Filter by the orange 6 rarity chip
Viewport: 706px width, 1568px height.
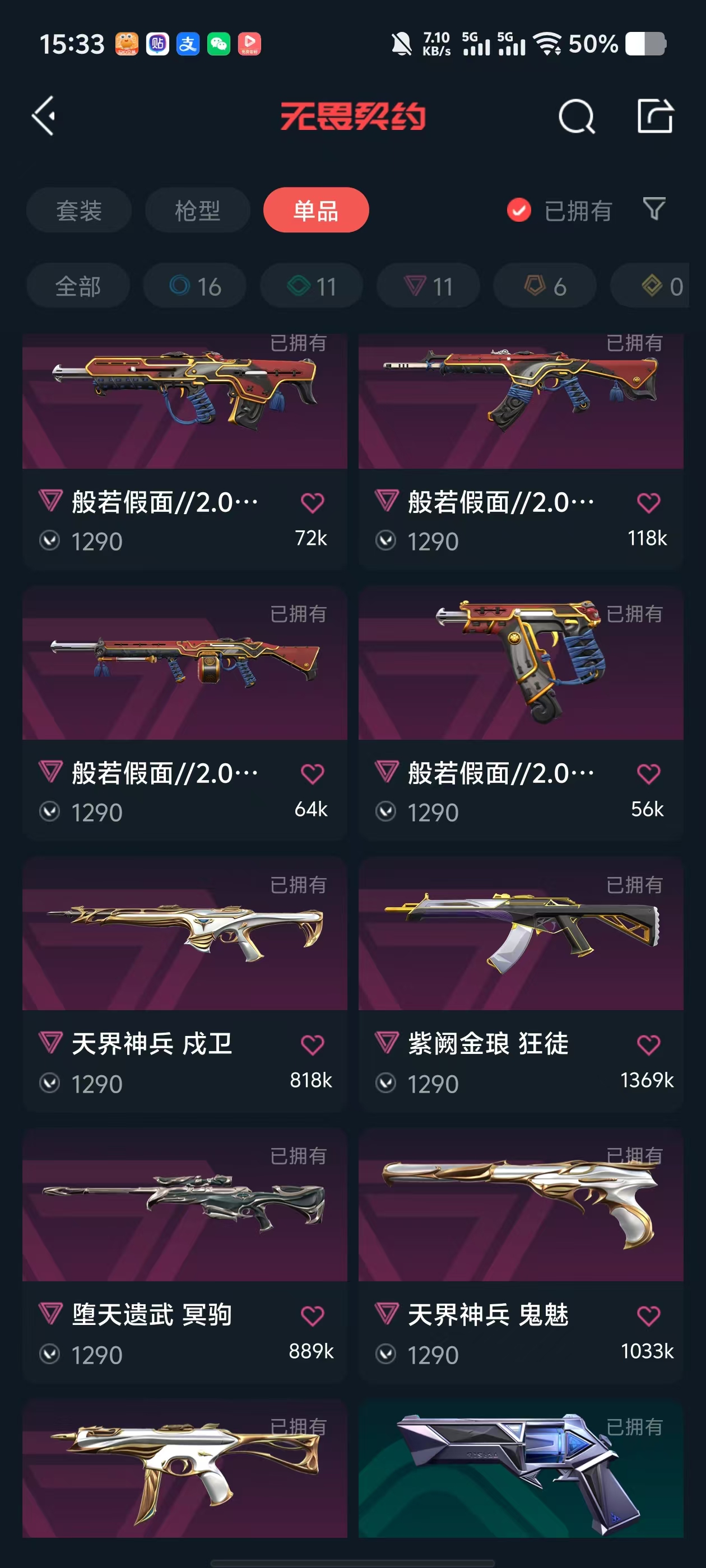545,286
